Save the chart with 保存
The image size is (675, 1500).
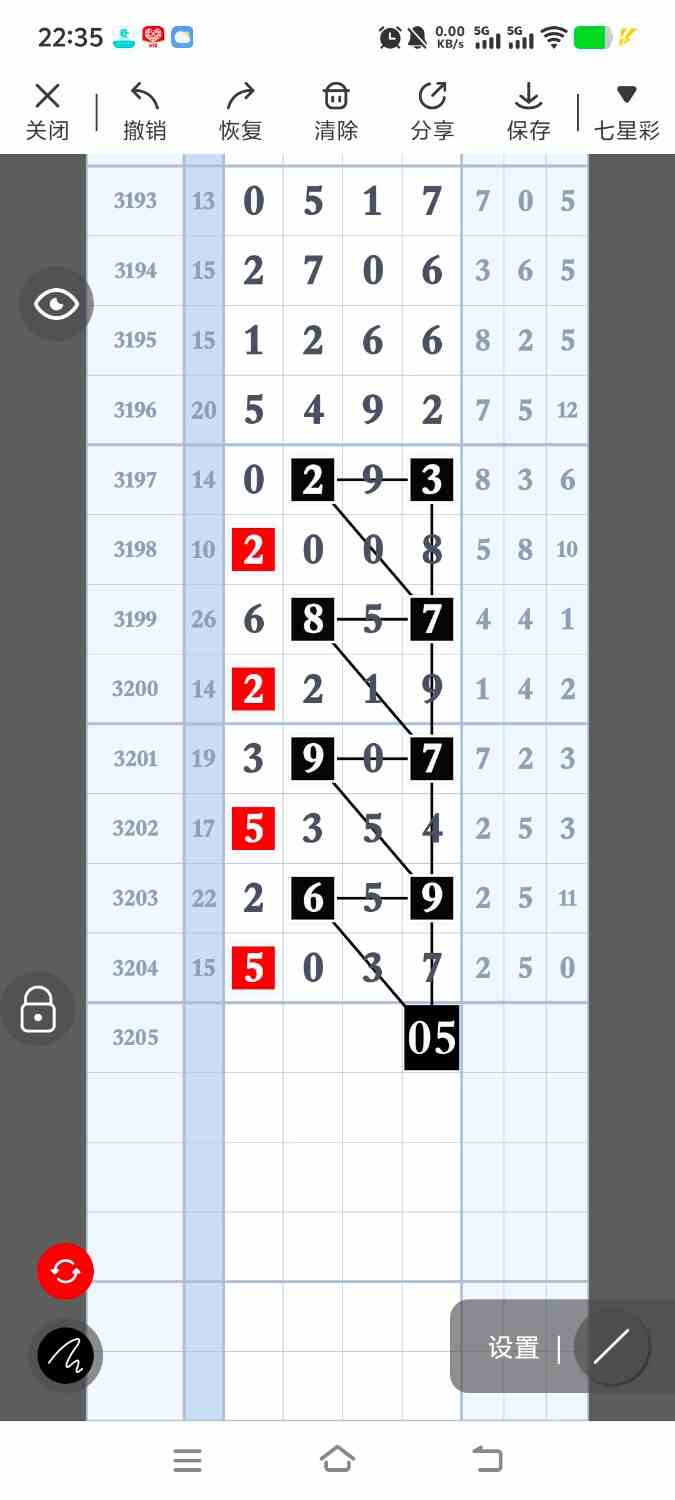[528, 111]
